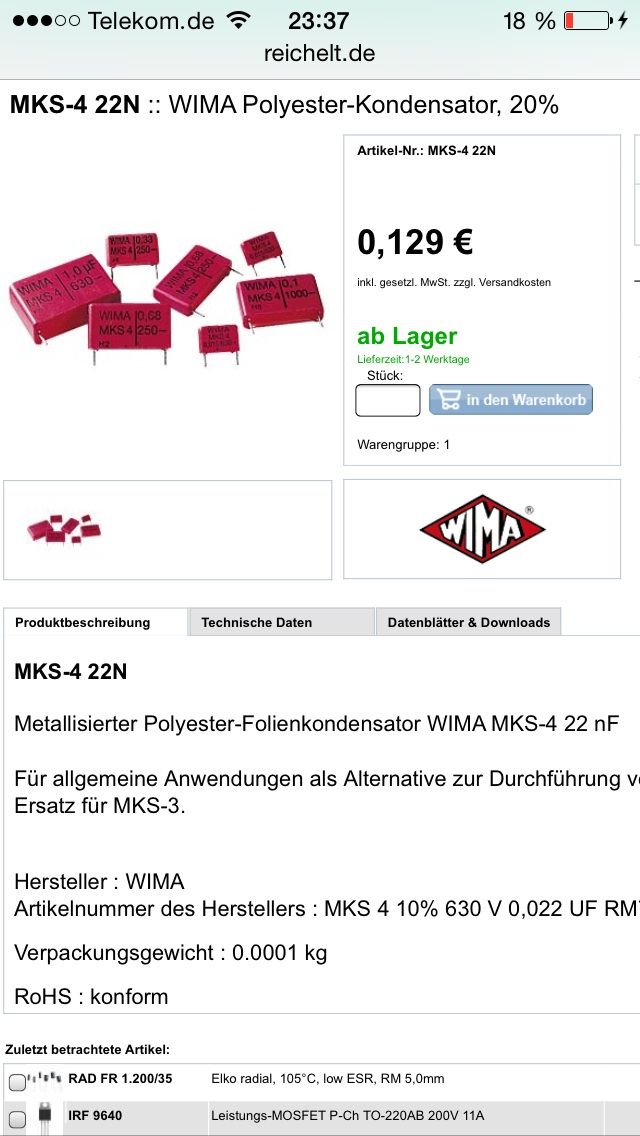
Task: Switch to the Technische Daten tab
Action: (x=257, y=622)
